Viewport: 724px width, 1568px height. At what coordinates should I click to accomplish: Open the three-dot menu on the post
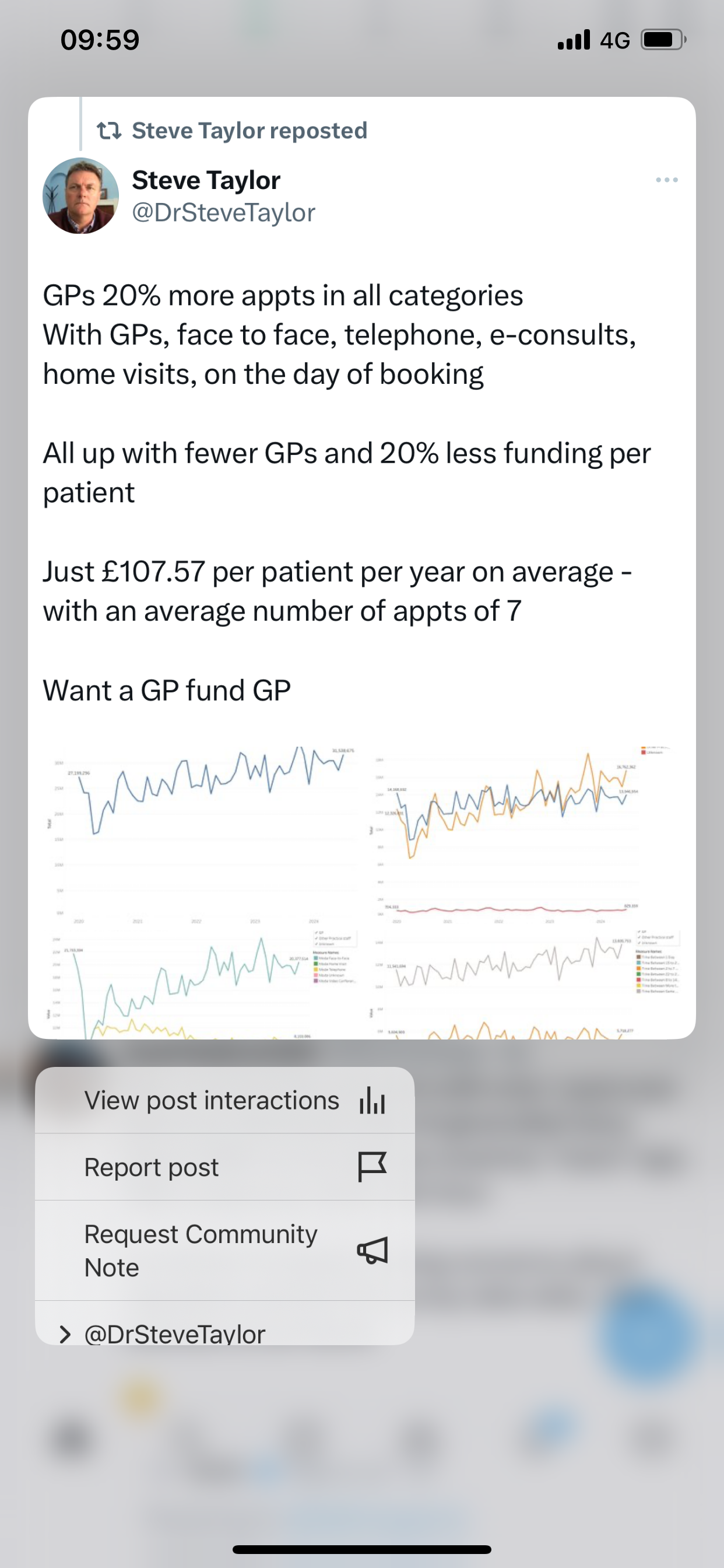tap(667, 180)
